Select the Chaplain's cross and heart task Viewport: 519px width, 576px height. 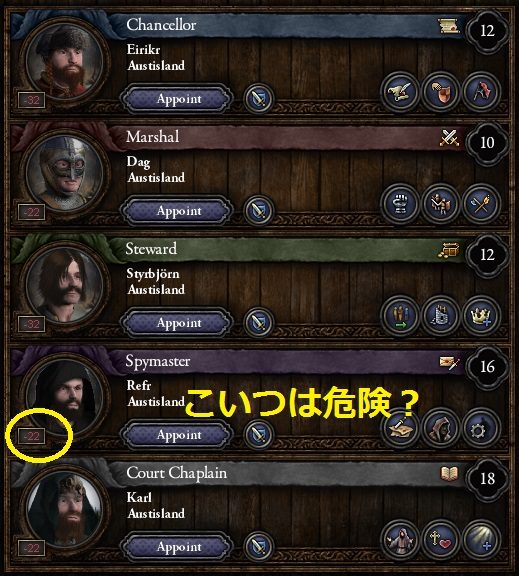[x=440, y=539]
